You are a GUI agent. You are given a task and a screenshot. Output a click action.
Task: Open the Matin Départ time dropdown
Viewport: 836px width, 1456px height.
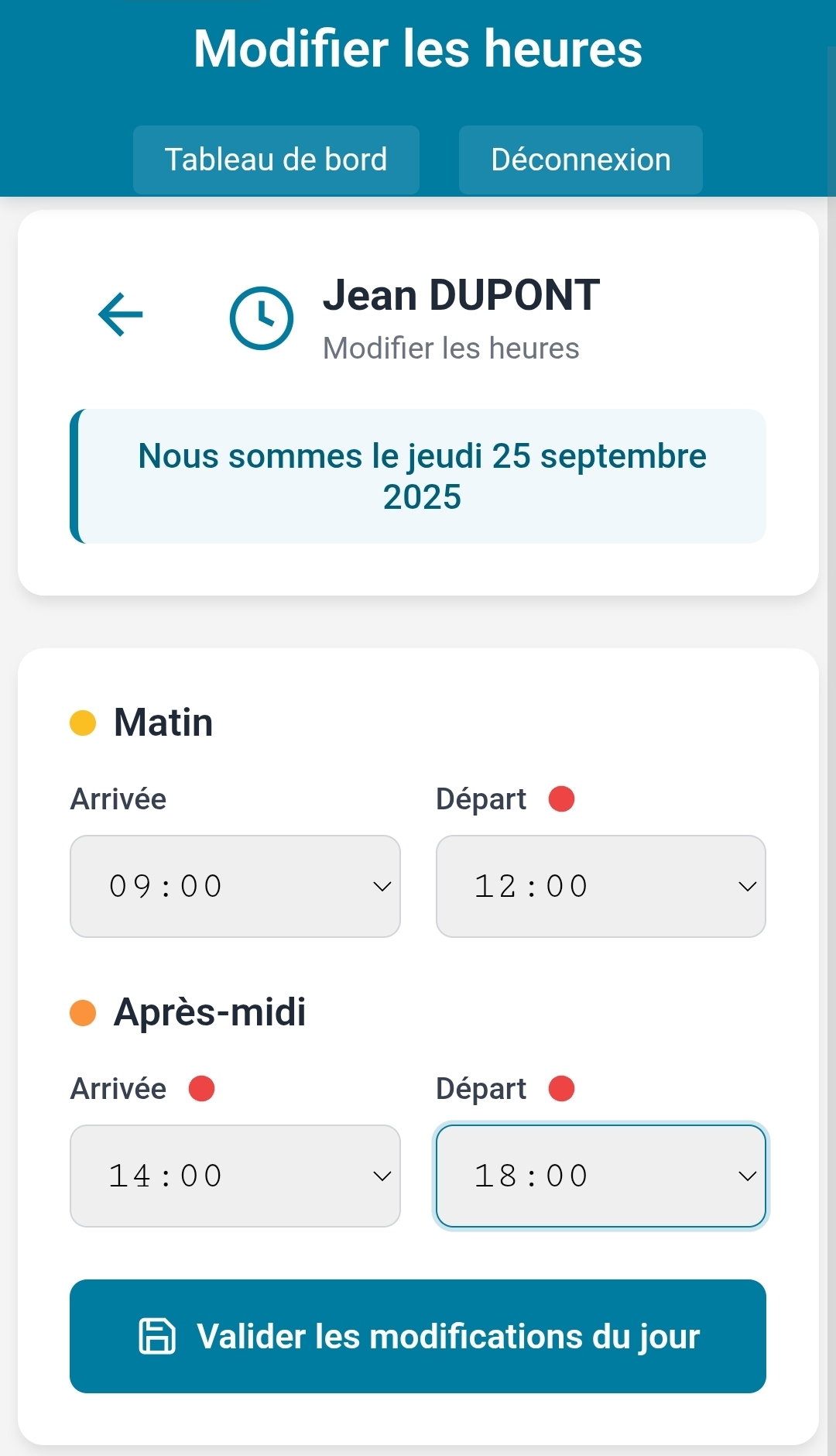click(x=601, y=885)
